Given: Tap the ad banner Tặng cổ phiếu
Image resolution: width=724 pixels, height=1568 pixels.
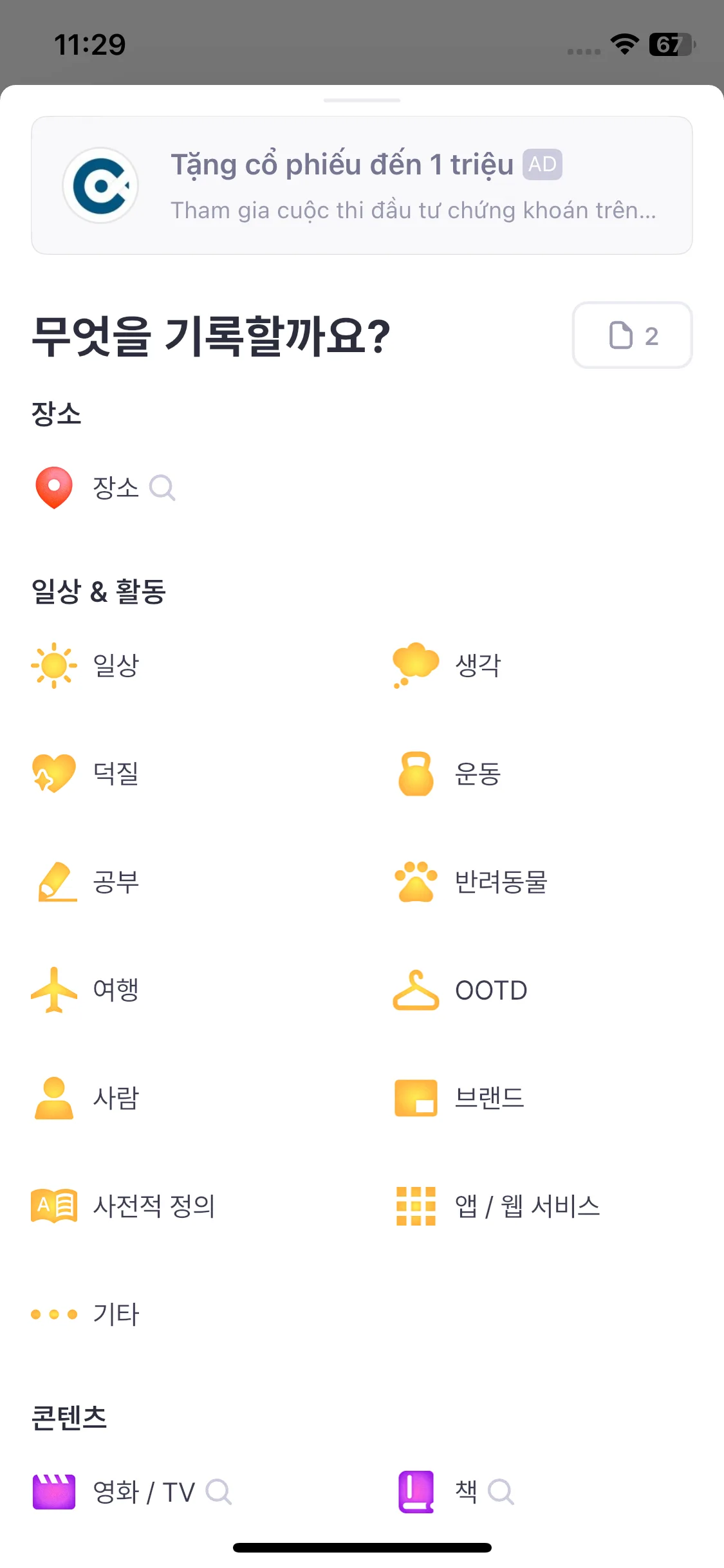Looking at the screenshot, I should pos(362,185).
